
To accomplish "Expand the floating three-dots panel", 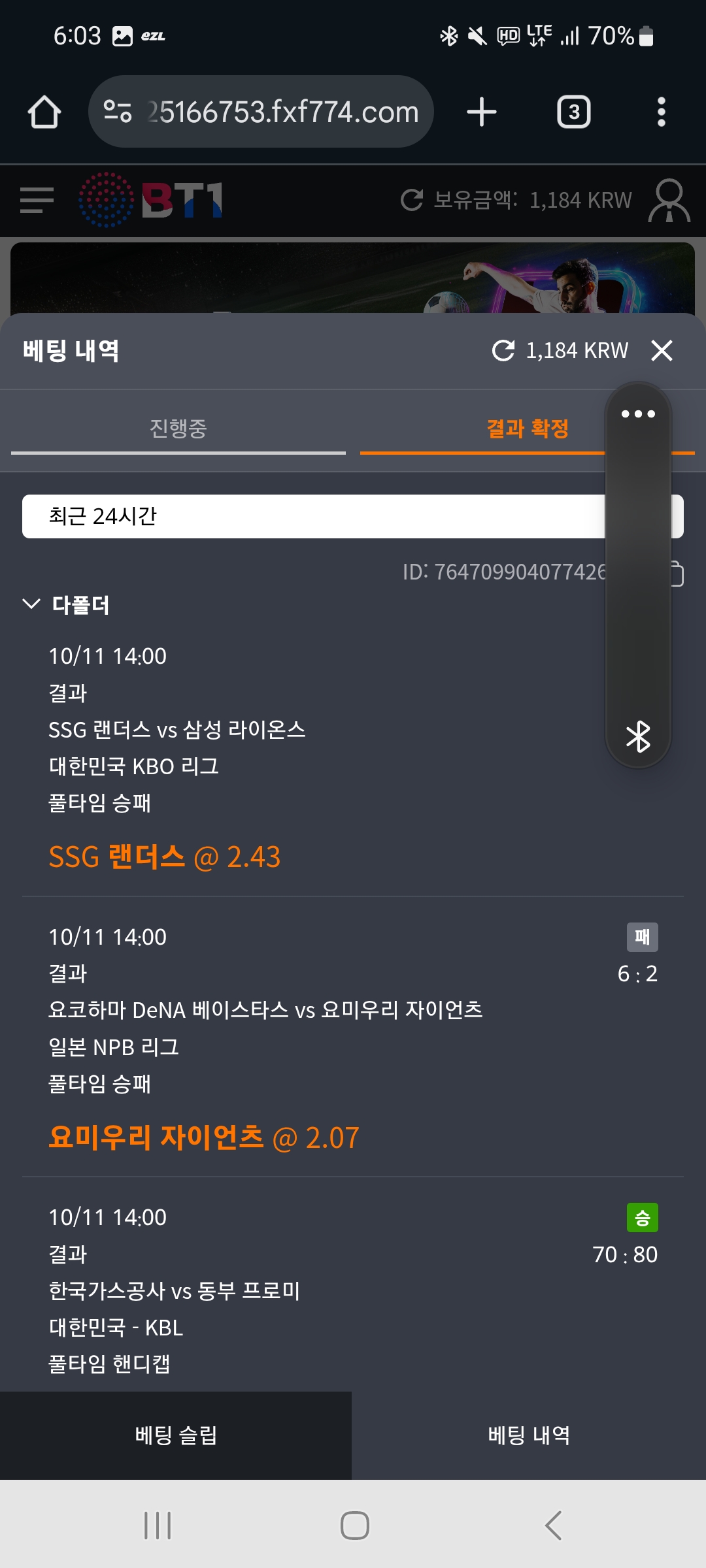I will tap(638, 414).
